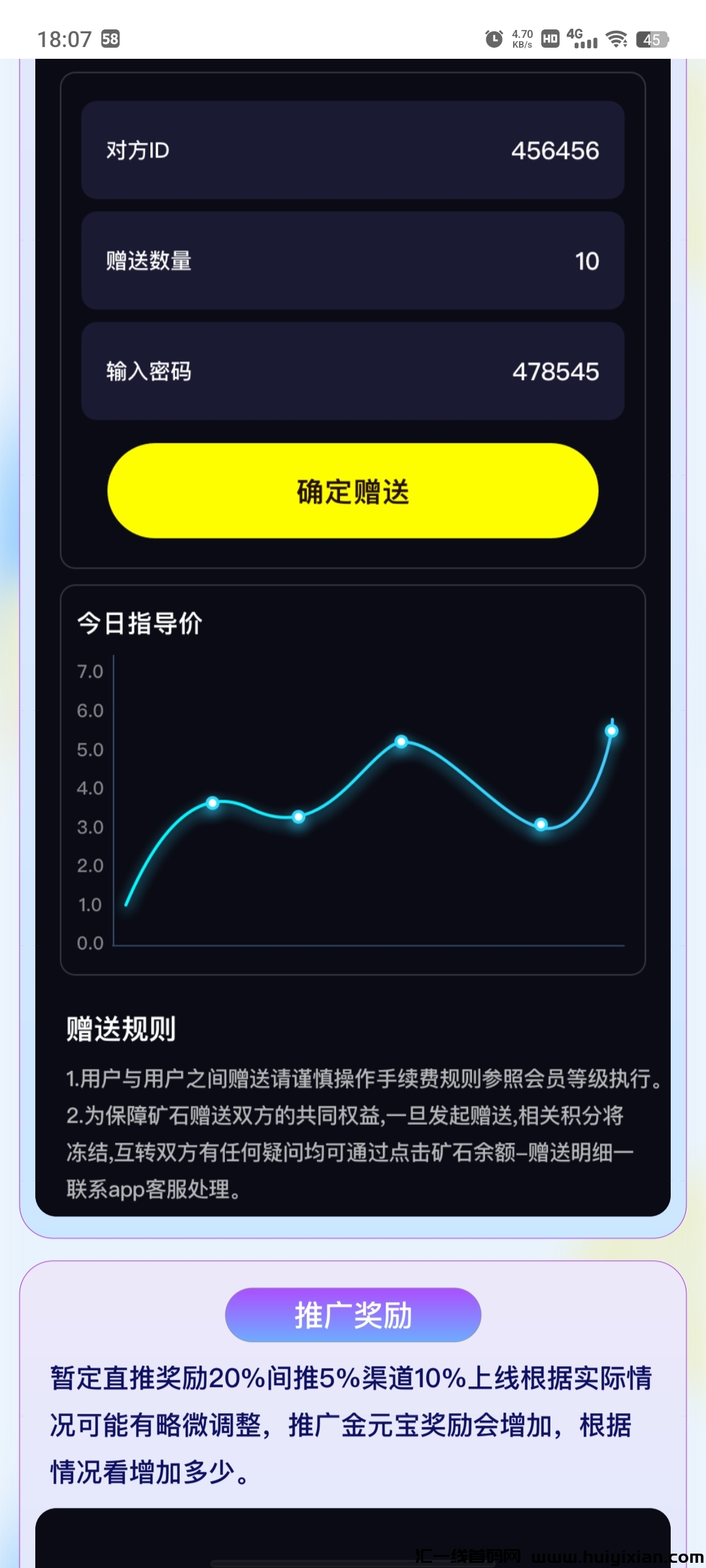Click the battery indicator showing 45

click(x=652, y=40)
